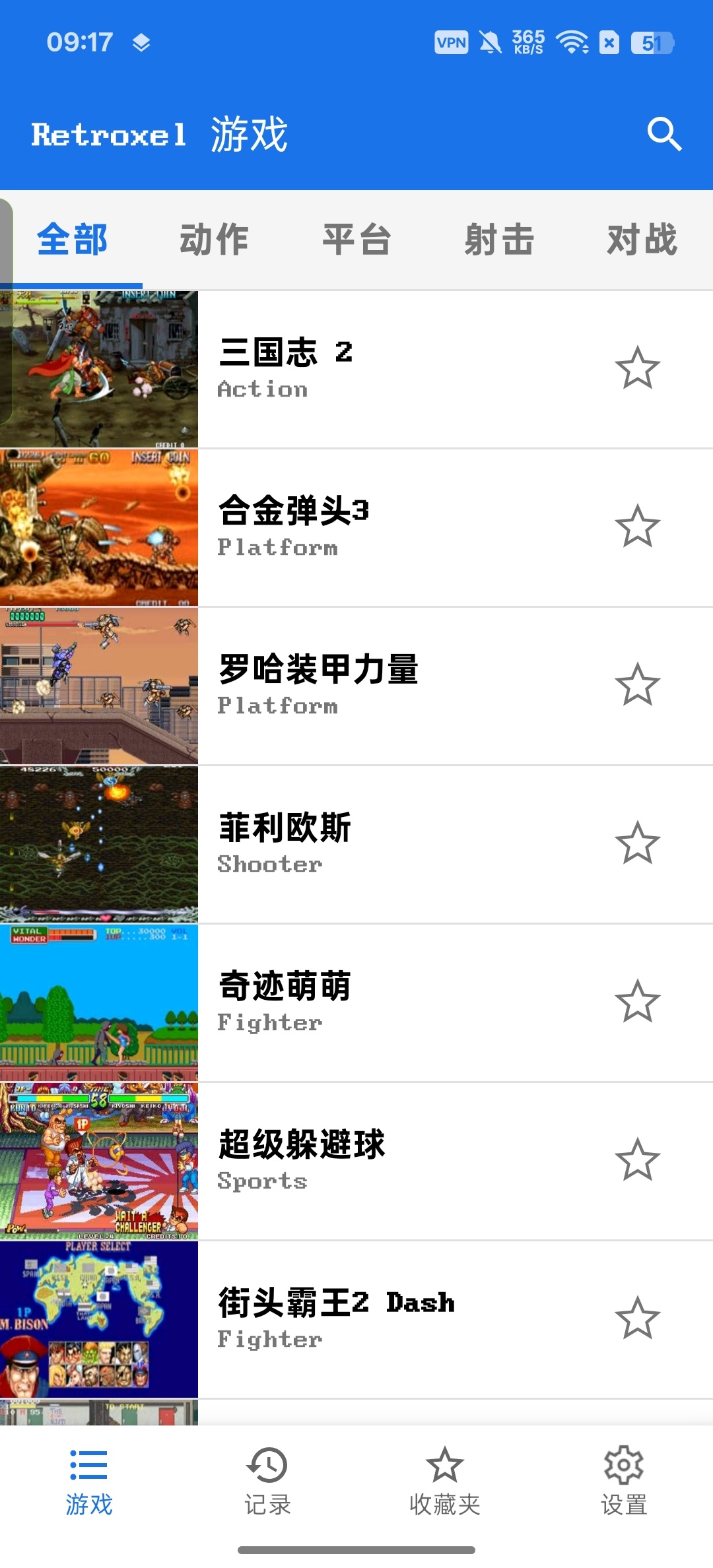Viewport: 713px width, 1568px height.
Task: Add 超级躲避球 to favorites via its star
Action: pos(637,1160)
